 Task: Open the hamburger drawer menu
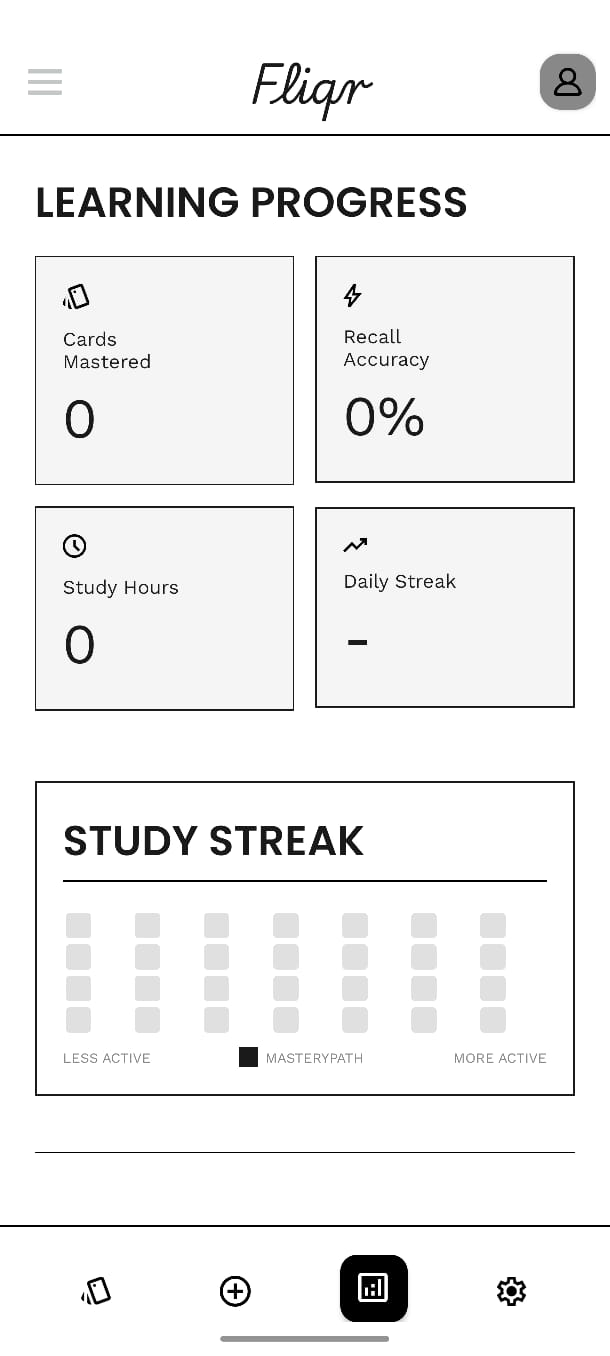[x=45, y=82]
